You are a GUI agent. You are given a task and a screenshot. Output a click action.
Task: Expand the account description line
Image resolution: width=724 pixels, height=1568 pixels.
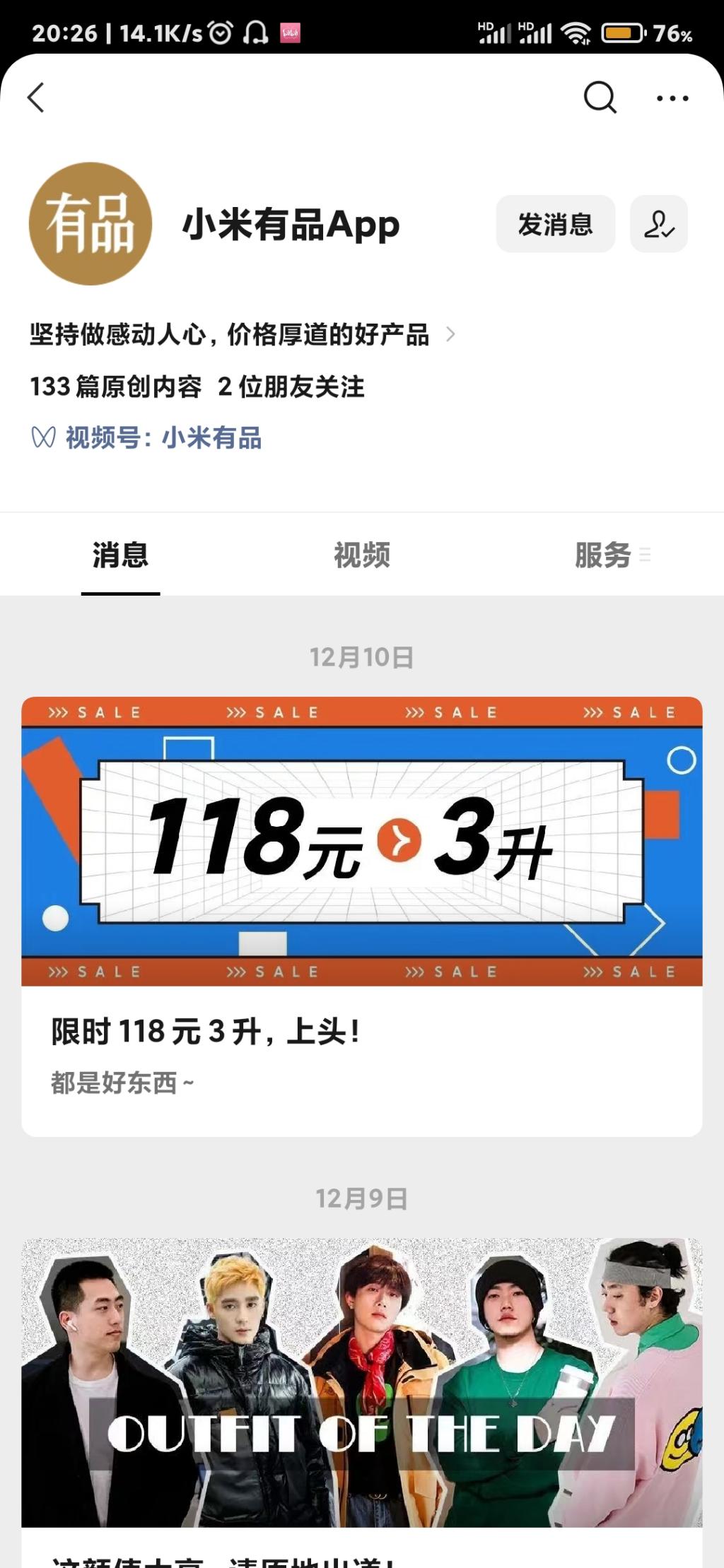(450, 334)
